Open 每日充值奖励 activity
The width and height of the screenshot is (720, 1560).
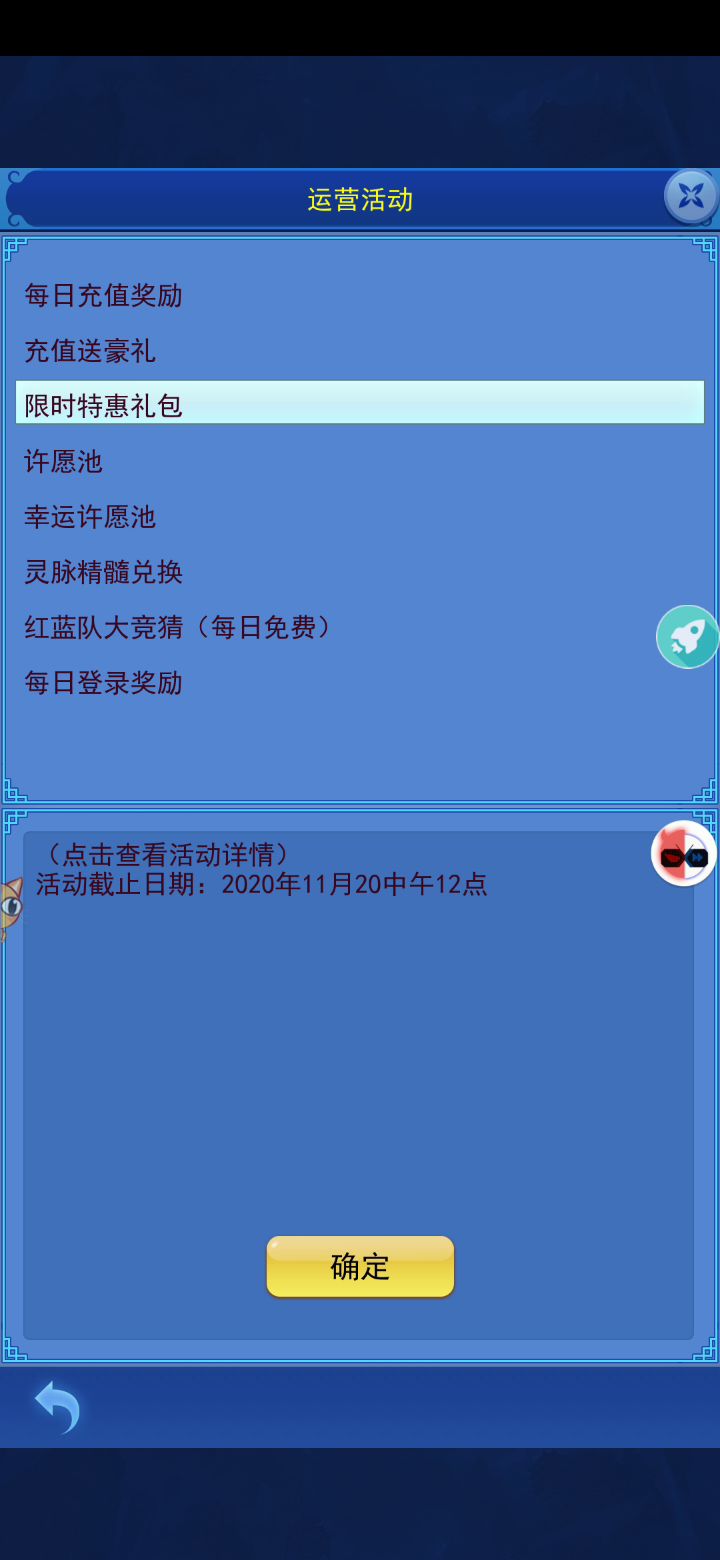click(x=104, y=295)
